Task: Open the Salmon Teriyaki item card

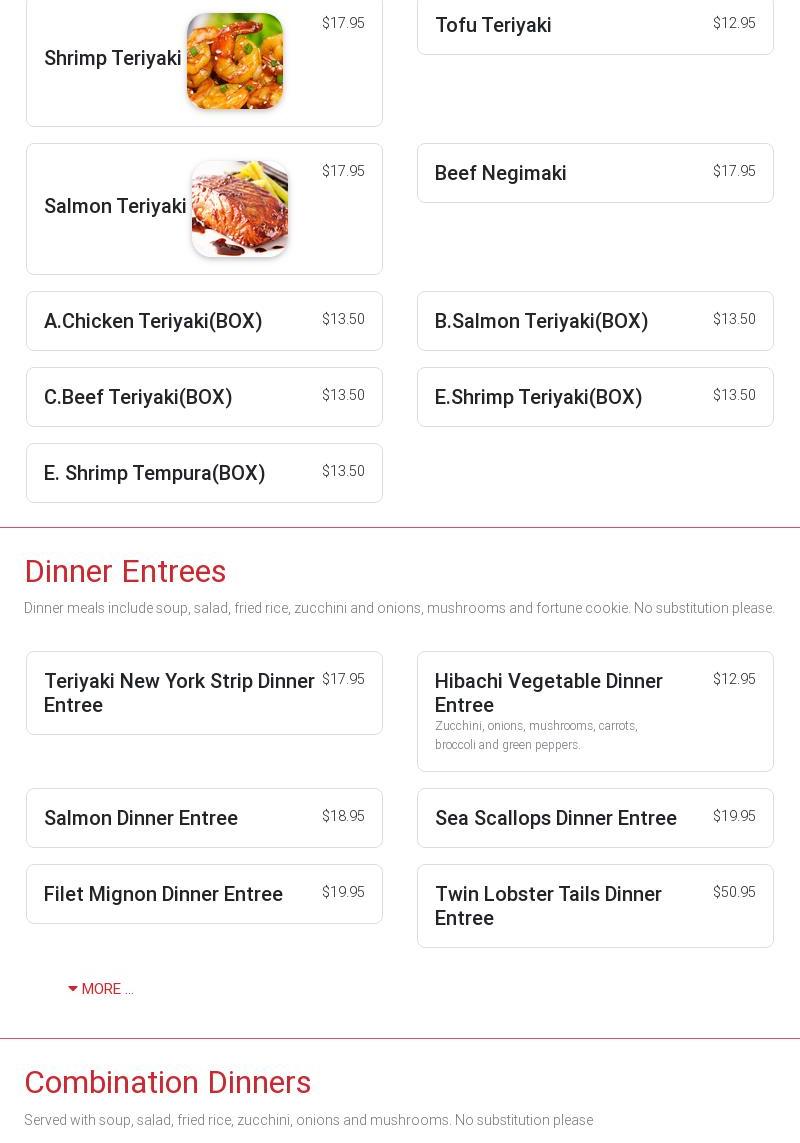Action: tap(115, 206)
